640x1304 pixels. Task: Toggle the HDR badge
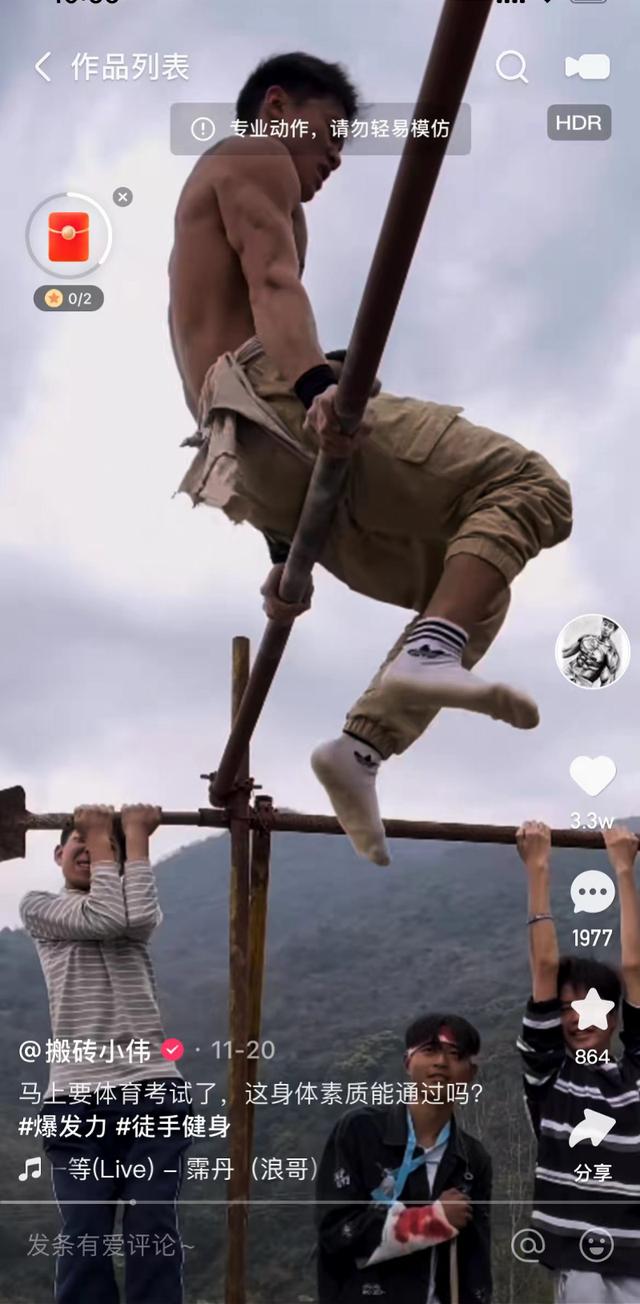579,123
